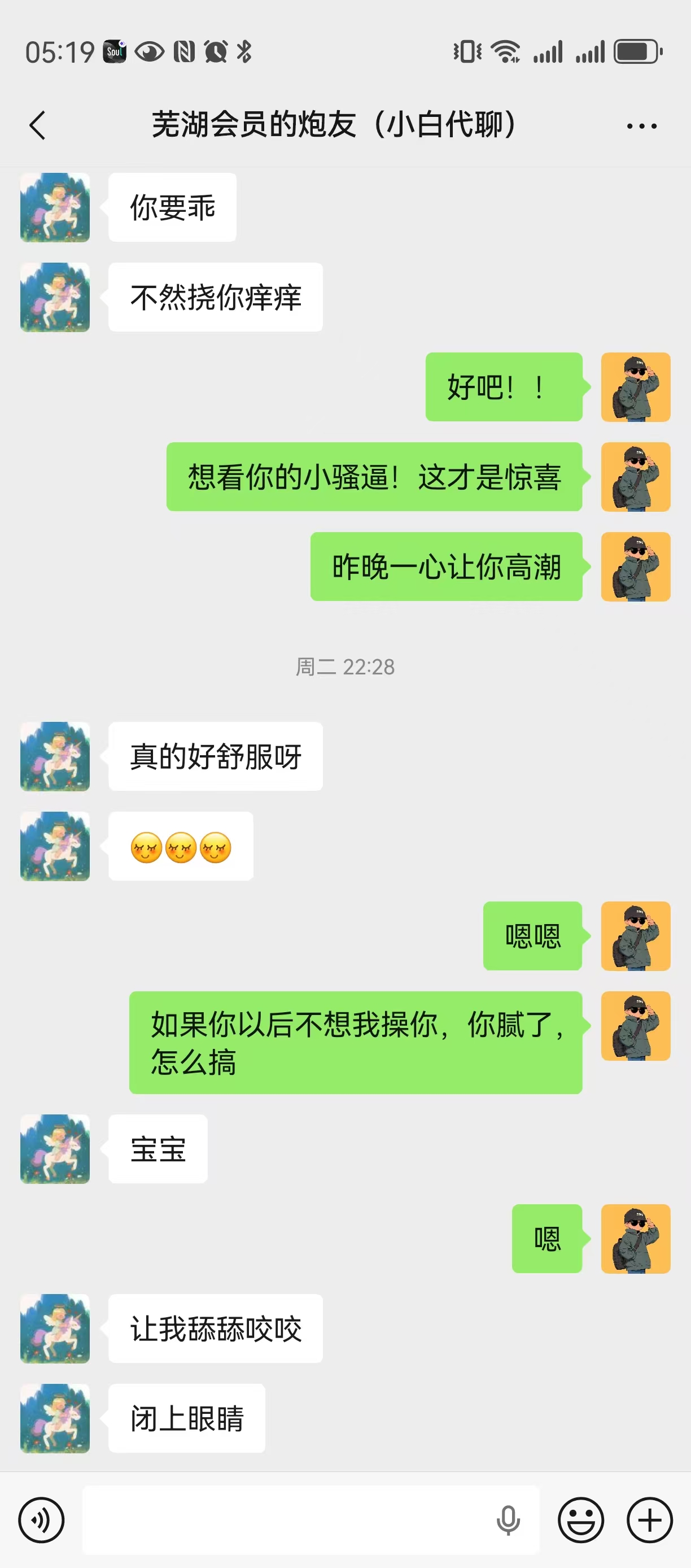Switch to hold-to-talk voice mode
This screenshot has width=691, height=1568.
click(x=41, y=1520)
